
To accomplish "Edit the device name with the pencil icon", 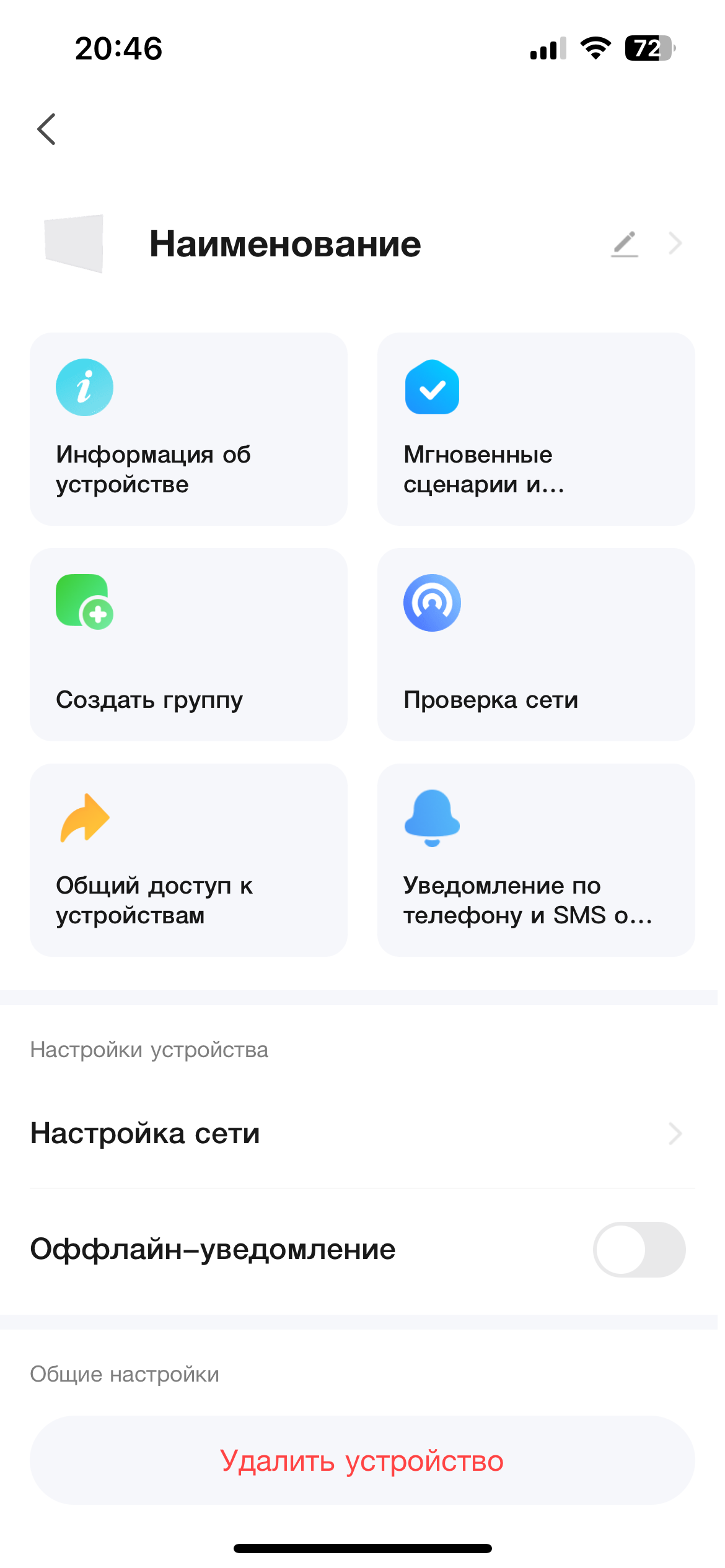I will tap(625, 244).
